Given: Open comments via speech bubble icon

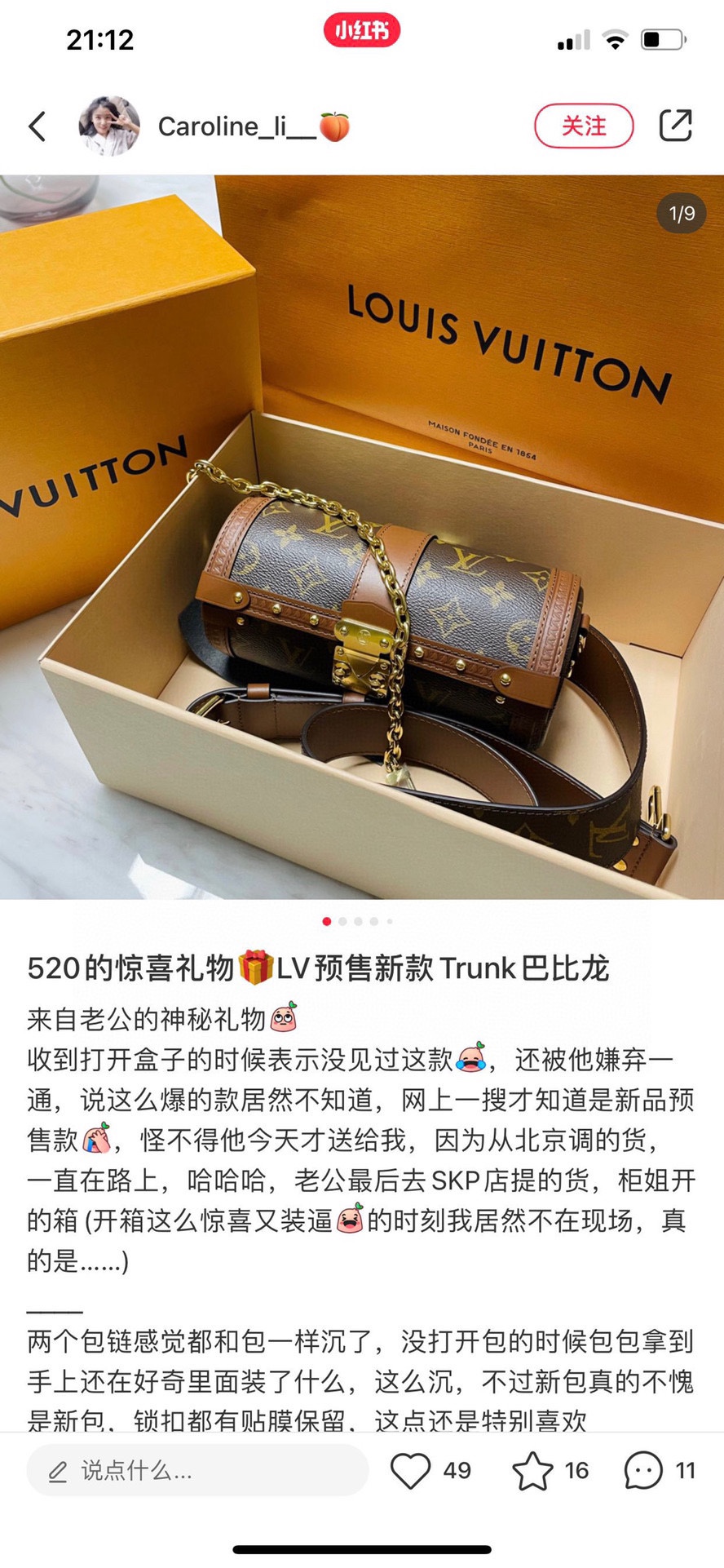Looking at the screenshot, I should [643, 1470].
